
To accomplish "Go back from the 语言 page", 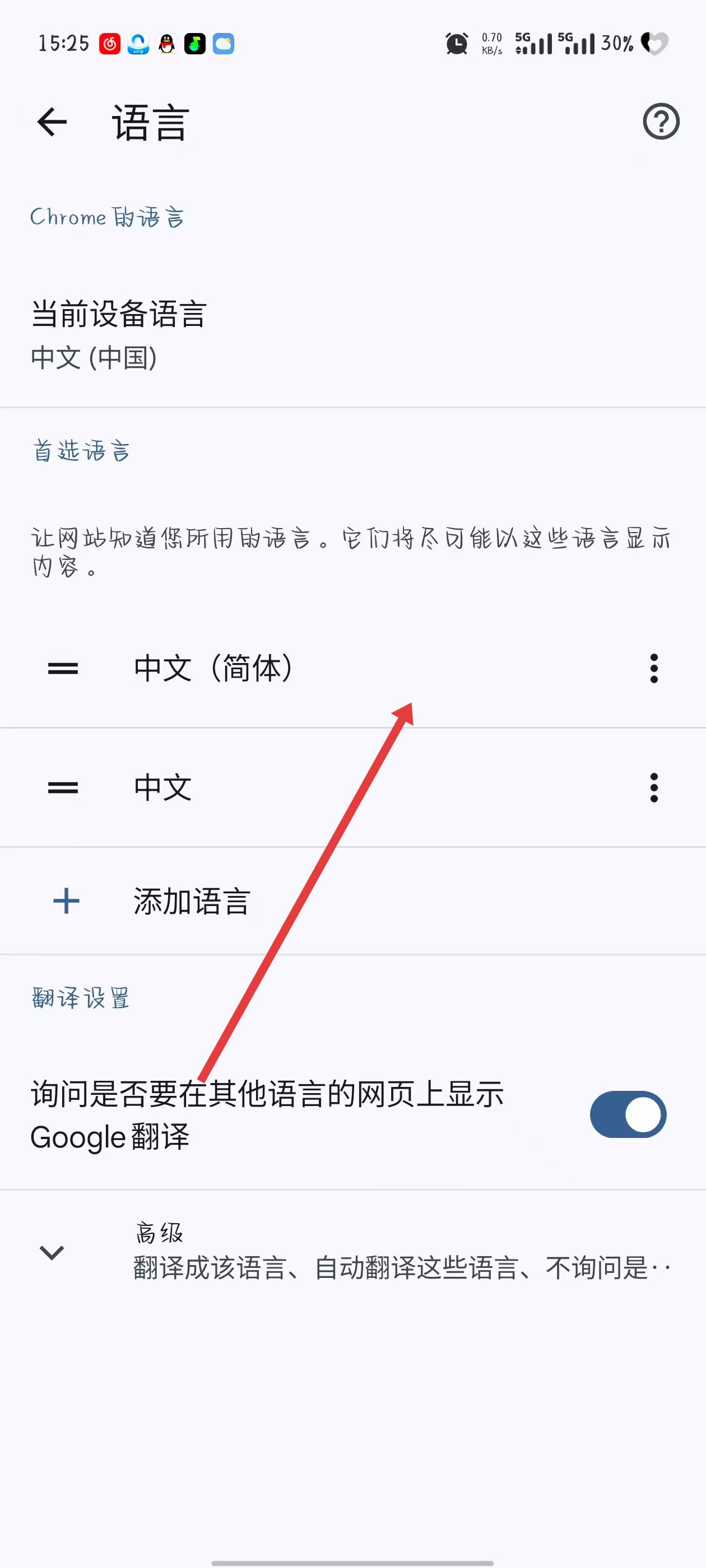I will click(x=52, y=122).
